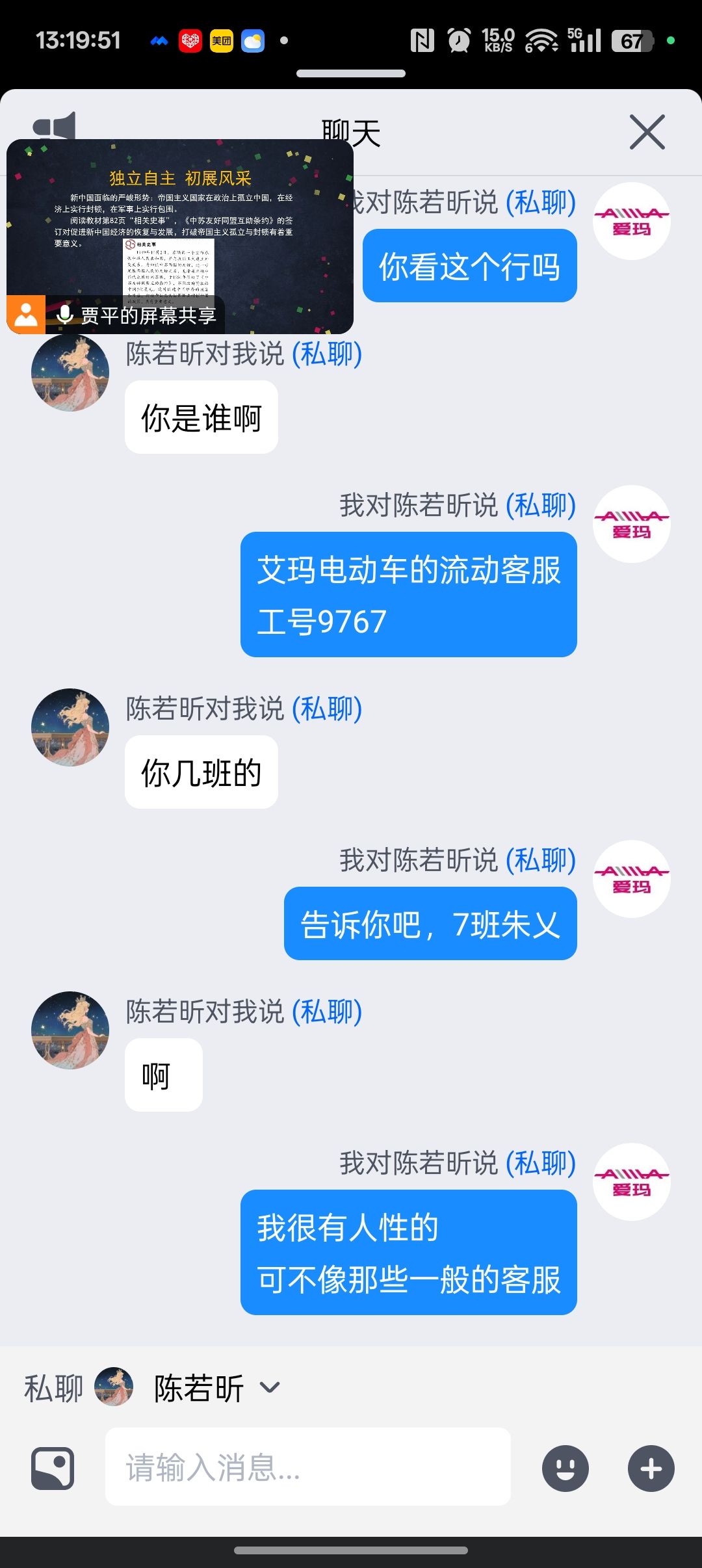Open 陈若昕's avatar next to 你是谁啊

(70, 372)
